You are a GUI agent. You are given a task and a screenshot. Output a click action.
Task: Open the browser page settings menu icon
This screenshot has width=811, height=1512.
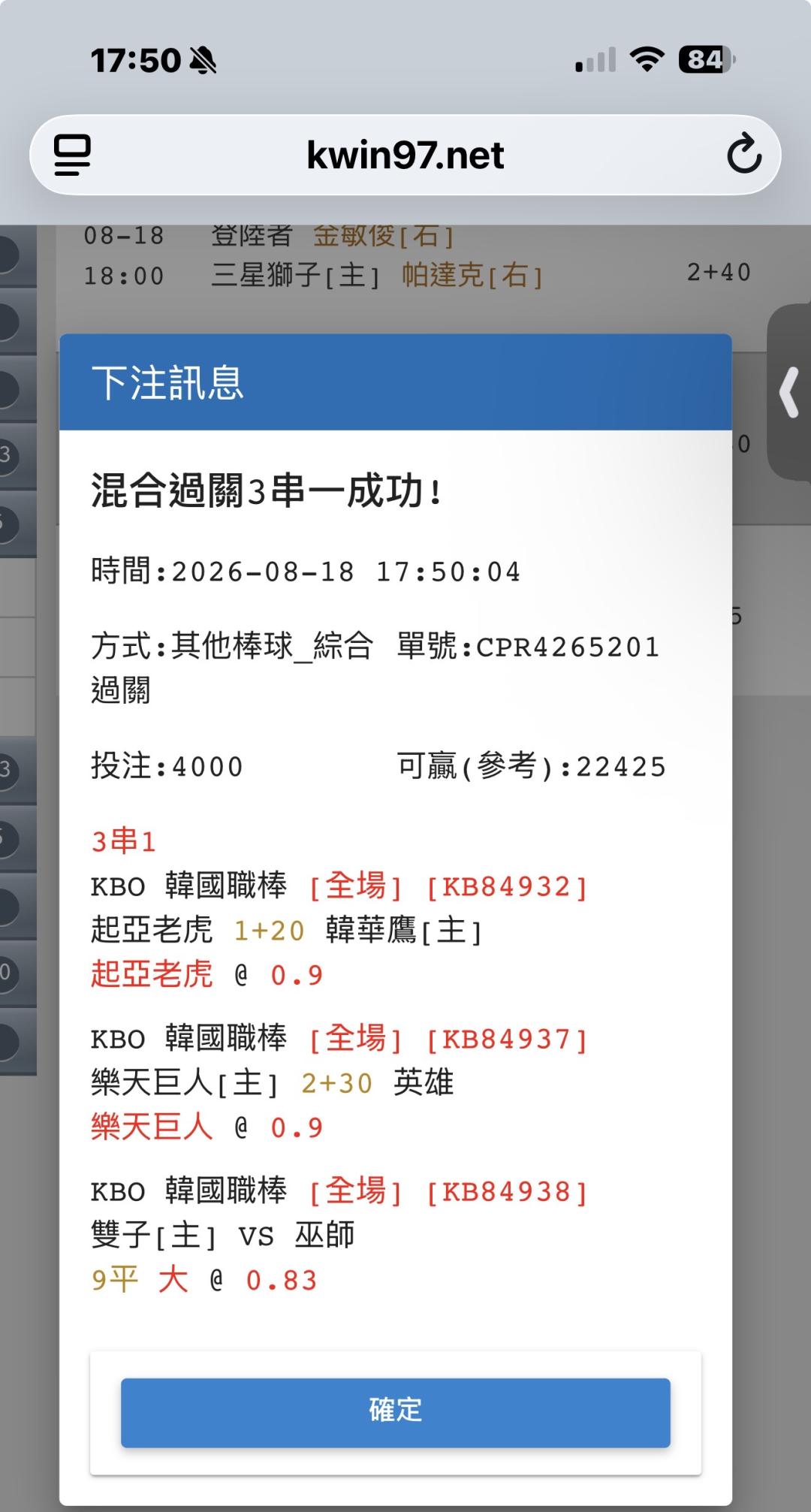(72, 155)
